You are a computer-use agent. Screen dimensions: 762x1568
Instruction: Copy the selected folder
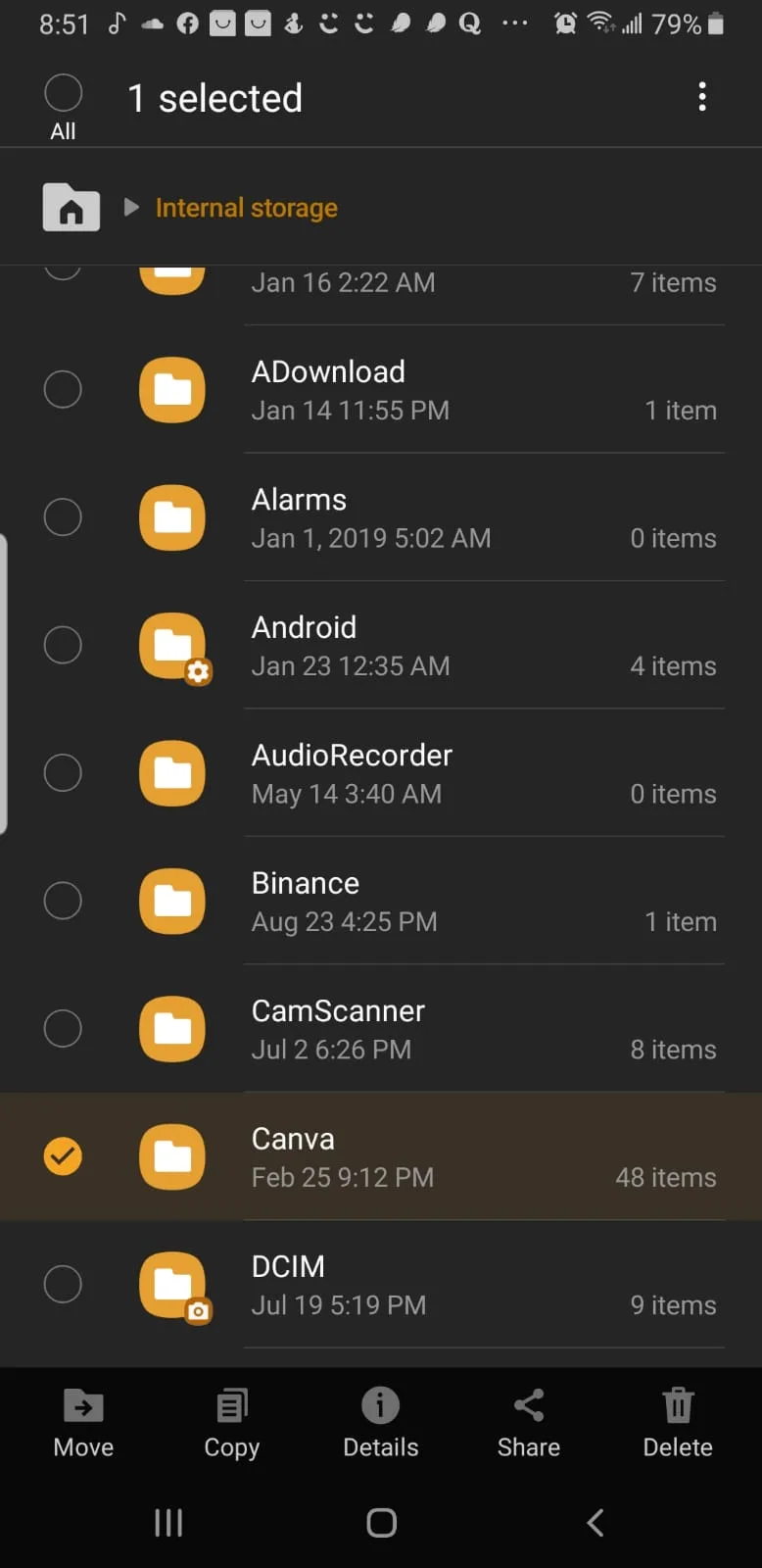(x=232, y=1423)
